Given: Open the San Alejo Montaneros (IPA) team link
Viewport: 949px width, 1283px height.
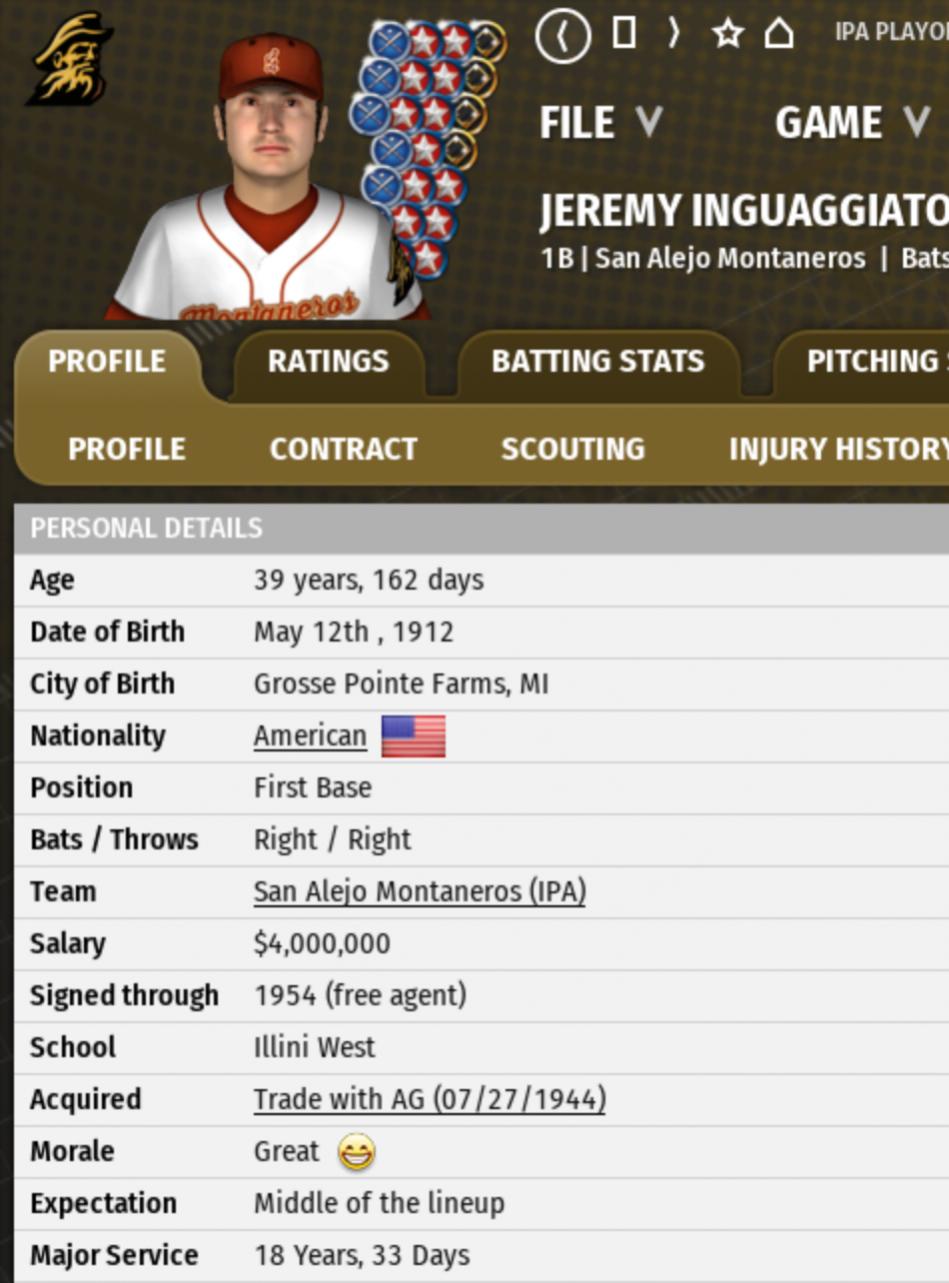Looking at the screenshot, I should coord(419,891).
